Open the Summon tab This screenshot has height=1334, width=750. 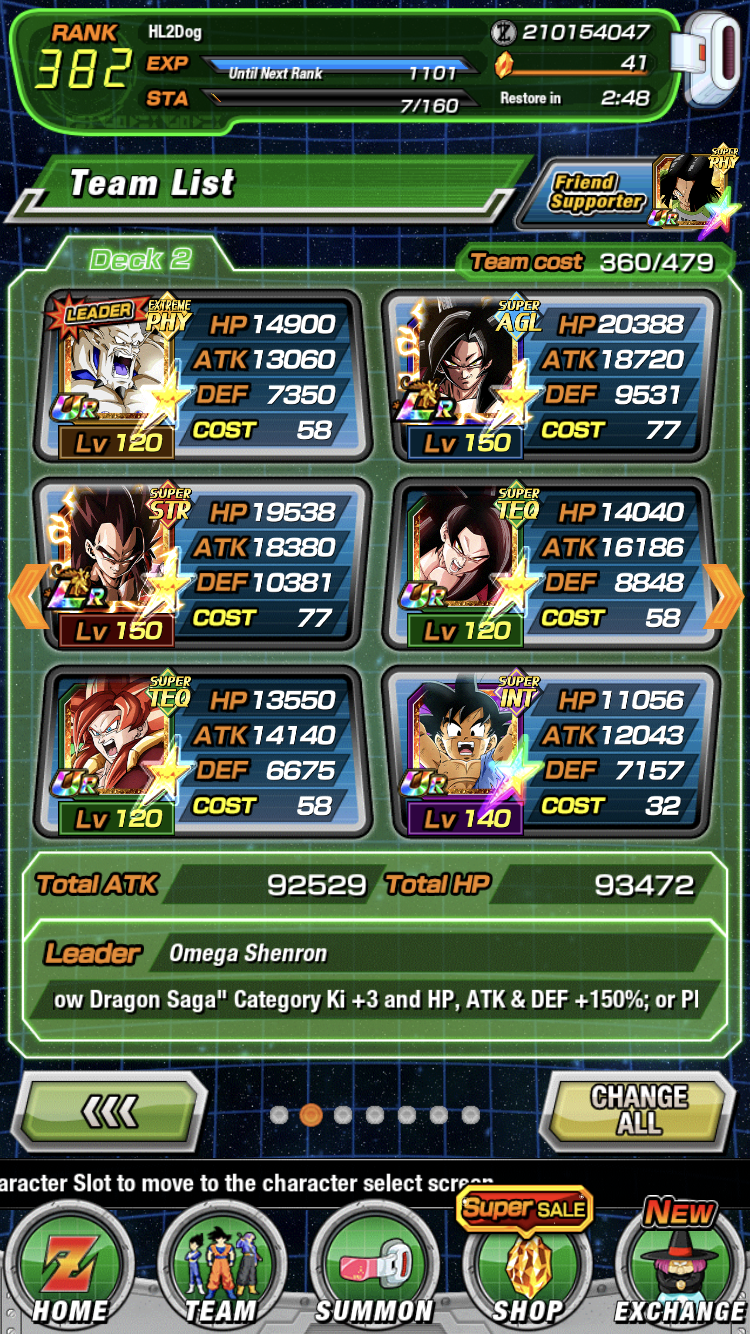point(374,1270)
